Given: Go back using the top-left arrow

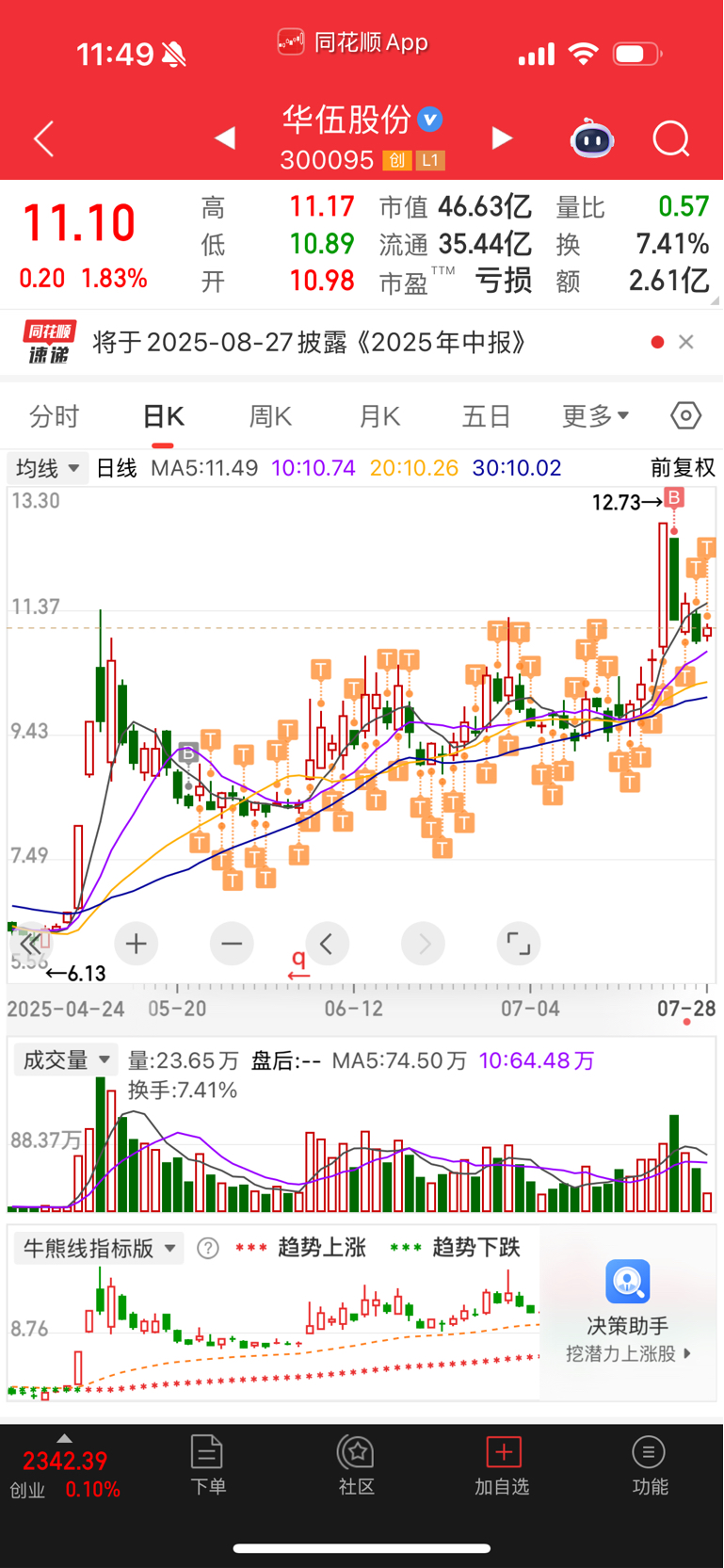Looking at the screenshot, I should point(43,139).
